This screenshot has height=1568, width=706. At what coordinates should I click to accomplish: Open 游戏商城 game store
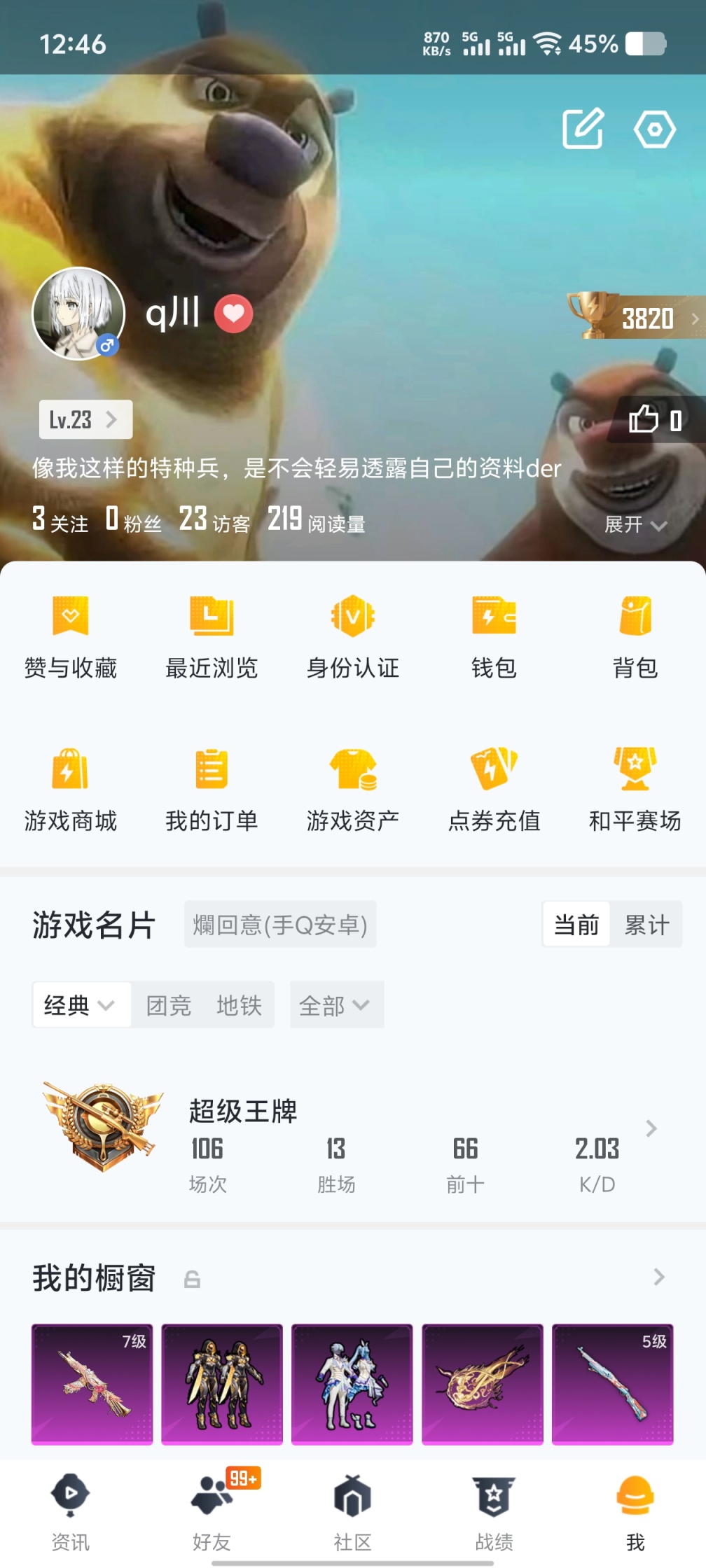pos(71,790)
